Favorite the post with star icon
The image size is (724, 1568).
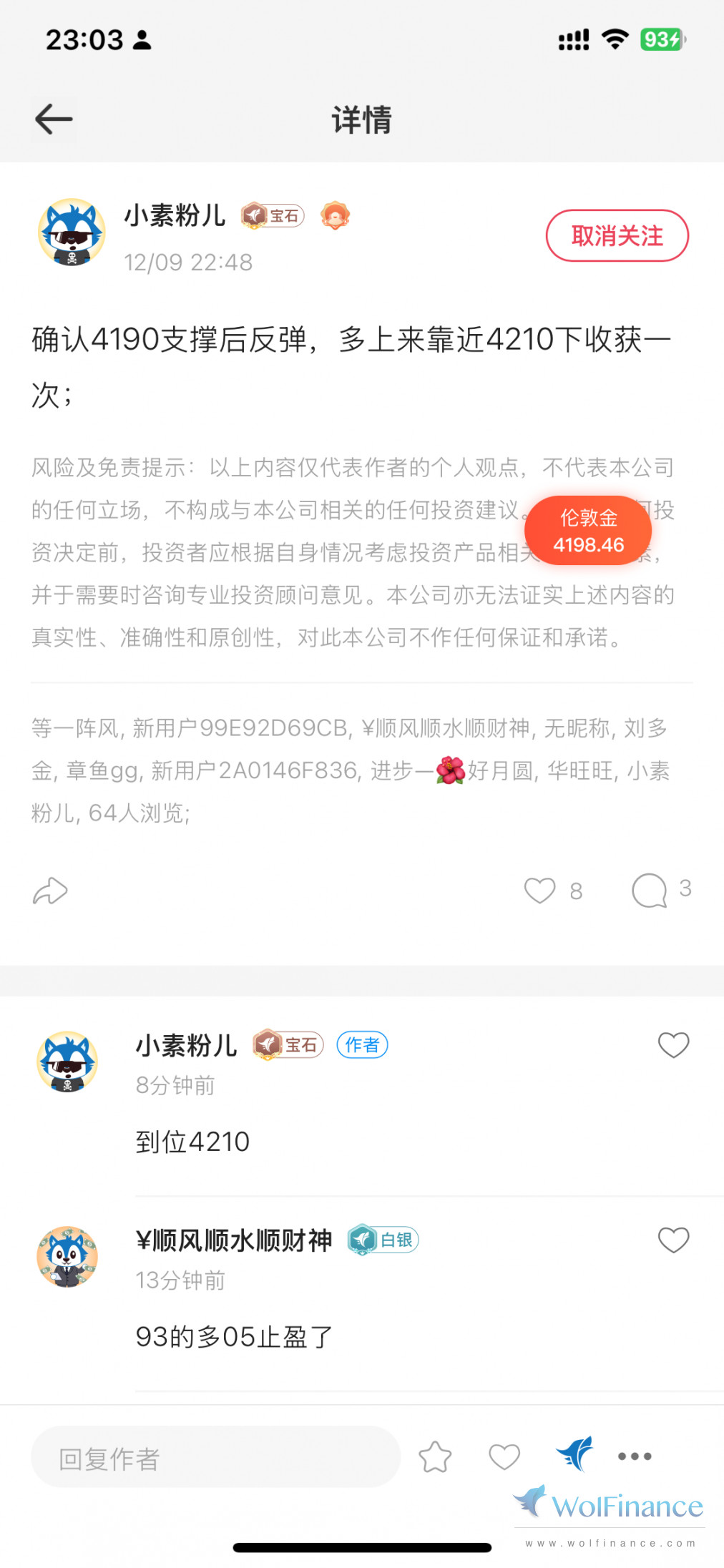click(435, 1457)
